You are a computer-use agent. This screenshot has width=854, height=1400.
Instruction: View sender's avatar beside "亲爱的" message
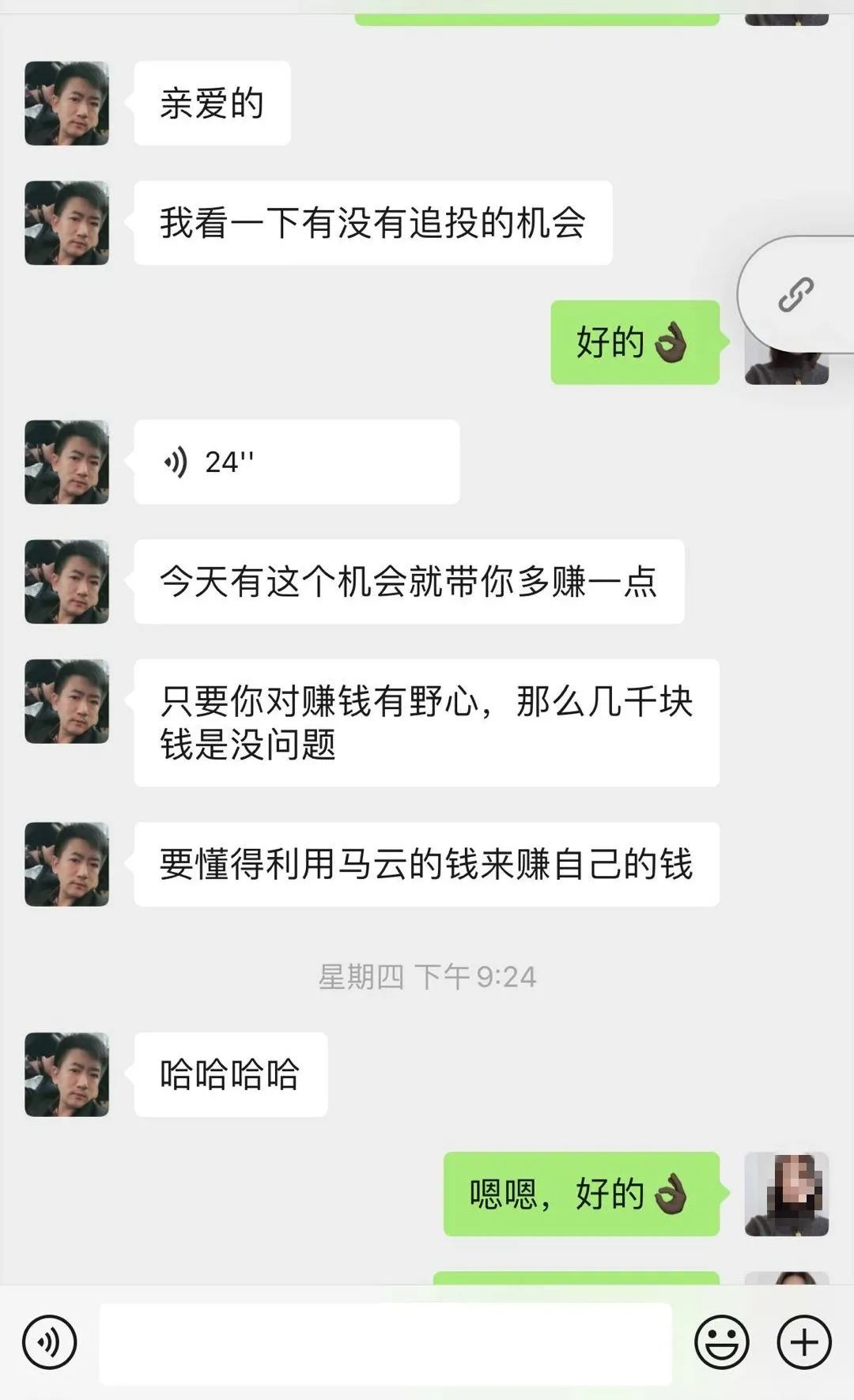point(67,104)
